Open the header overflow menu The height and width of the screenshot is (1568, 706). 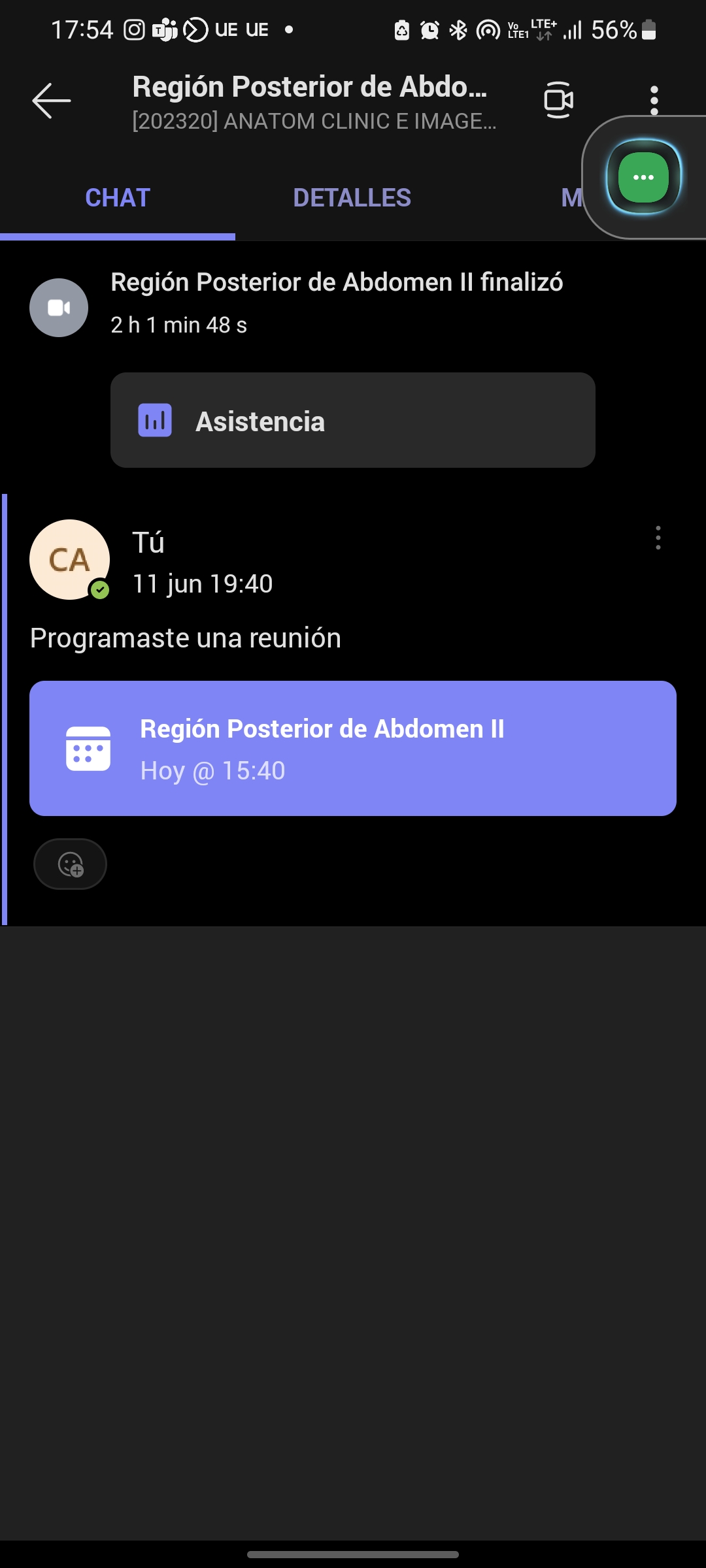click(x=654, y=99)
